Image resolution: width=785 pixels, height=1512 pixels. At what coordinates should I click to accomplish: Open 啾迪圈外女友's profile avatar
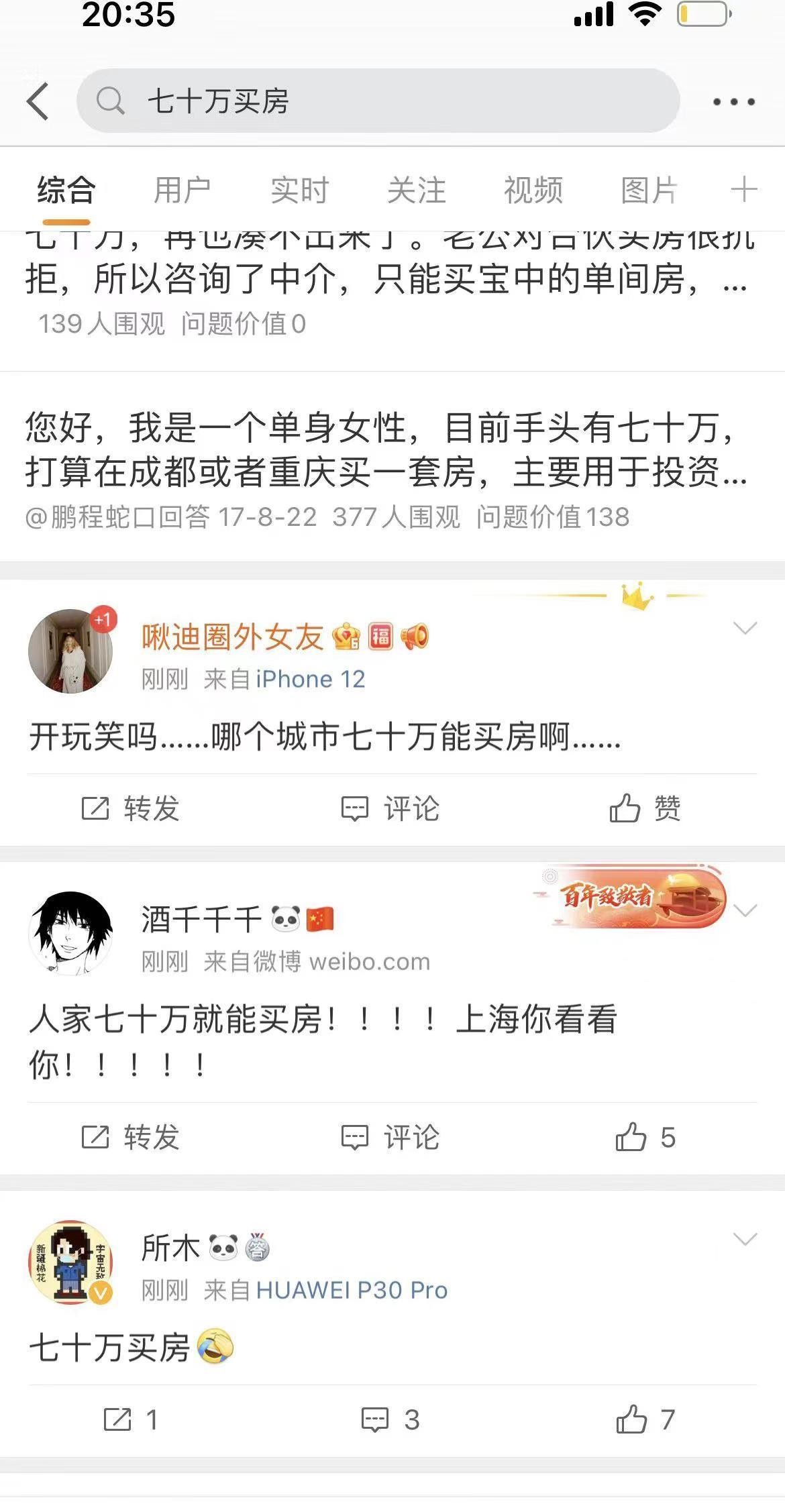click(x=70, y=651)
